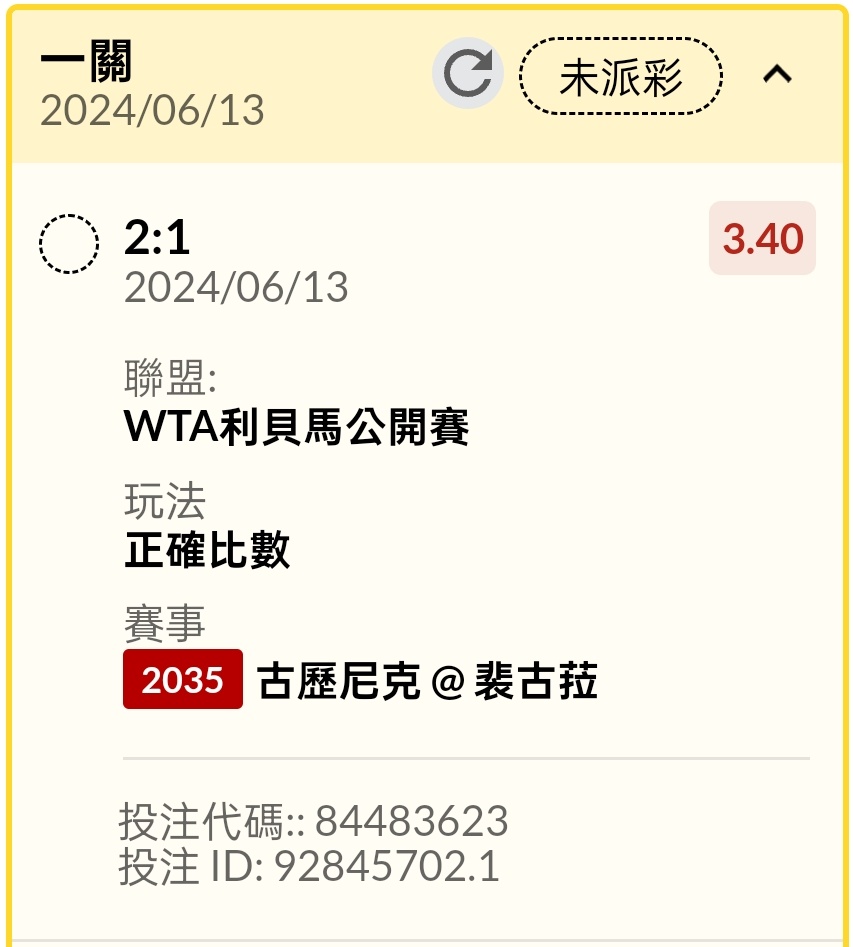Screen dimensions: 853x947
Task: Collapse the 一關 bet details
Action: click(x=777, y=74)
